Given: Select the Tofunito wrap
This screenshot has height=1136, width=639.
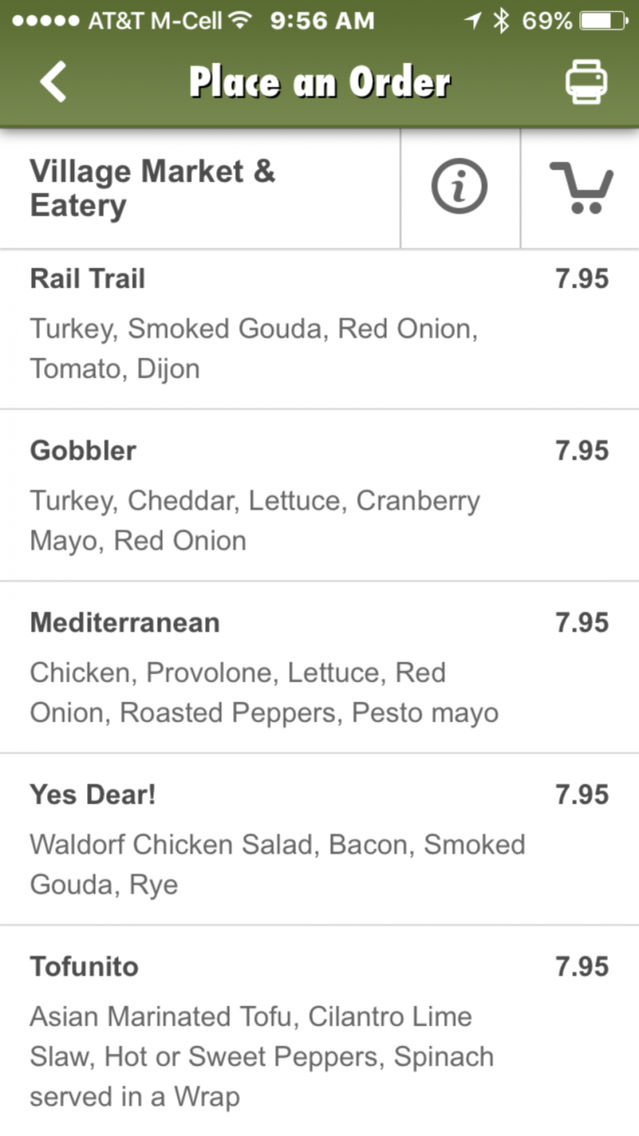Looking at the screenshot, I should click(x=320, y=1030).
